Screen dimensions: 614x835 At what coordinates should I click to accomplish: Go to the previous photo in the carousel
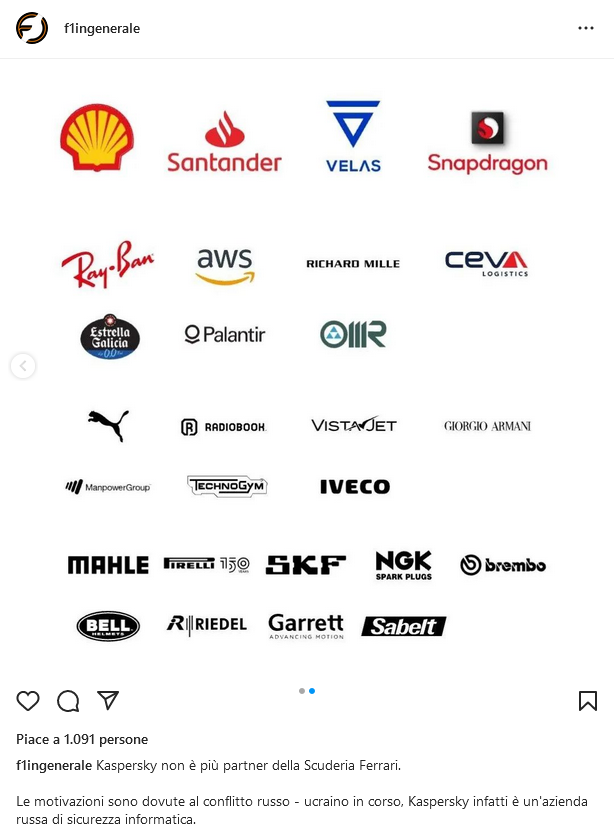click(x=23, y=366)
